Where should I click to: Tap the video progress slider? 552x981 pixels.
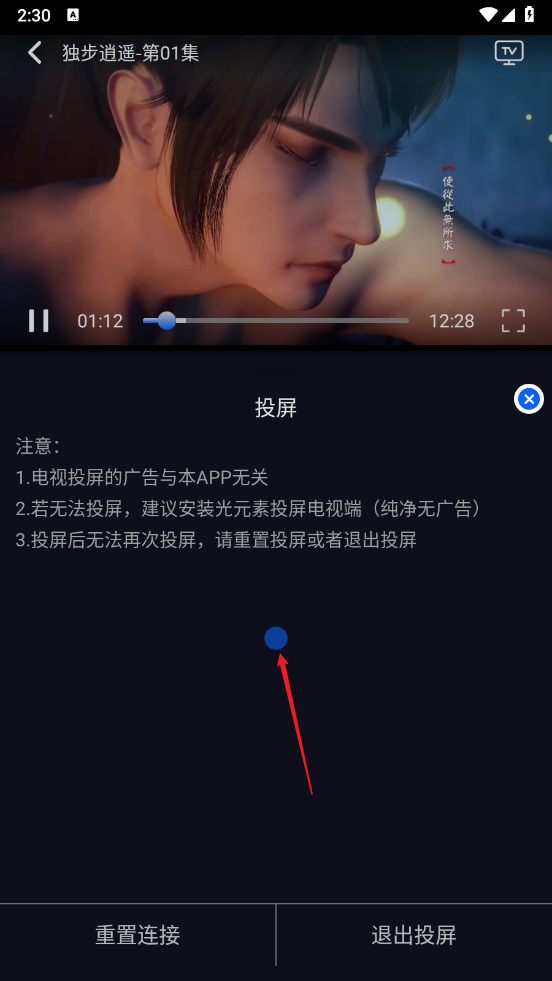(x=275, y=320)
